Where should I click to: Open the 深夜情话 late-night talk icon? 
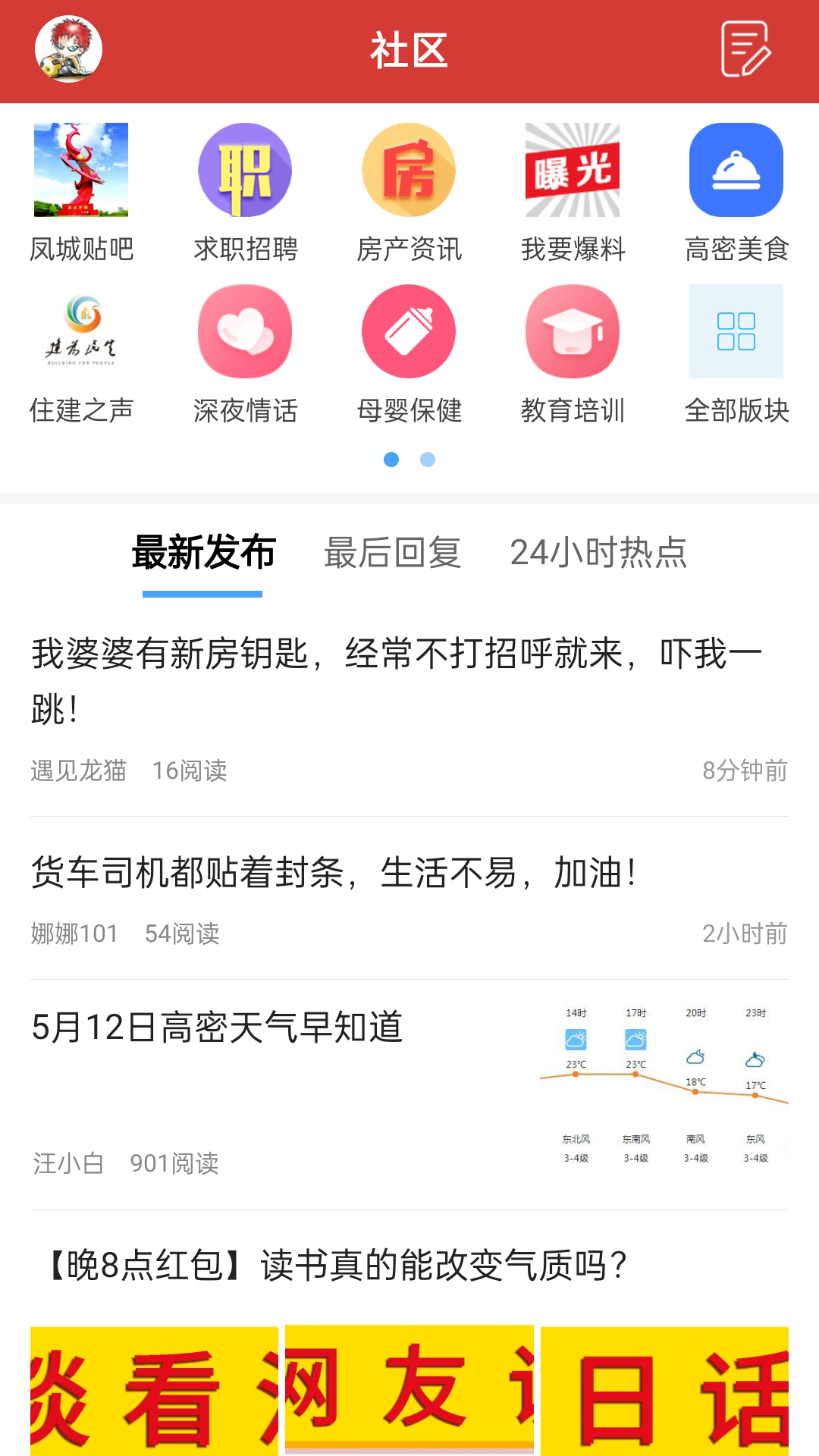(244, 331)
